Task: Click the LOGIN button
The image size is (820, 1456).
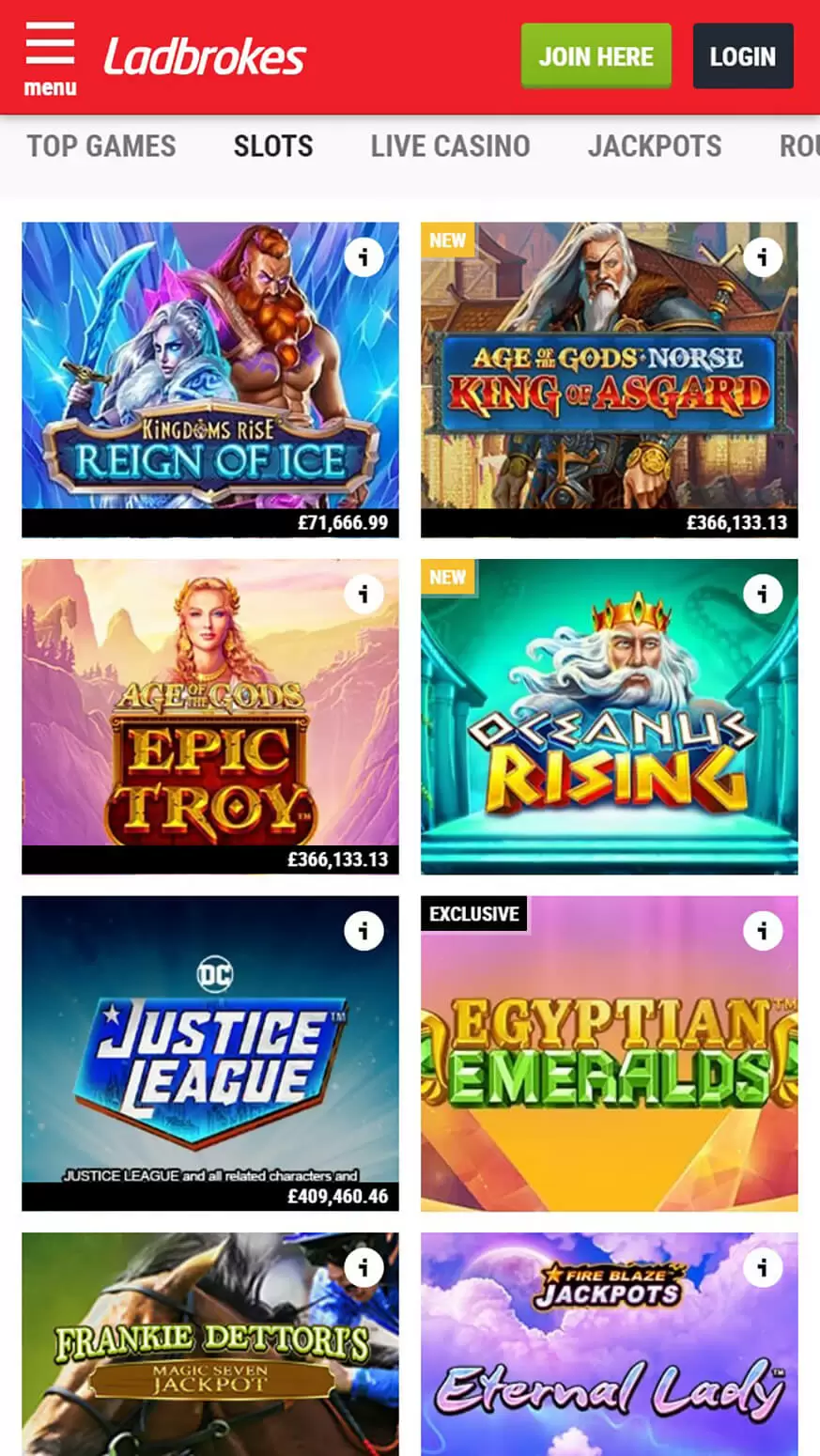Action: click(x=742, y=56)
